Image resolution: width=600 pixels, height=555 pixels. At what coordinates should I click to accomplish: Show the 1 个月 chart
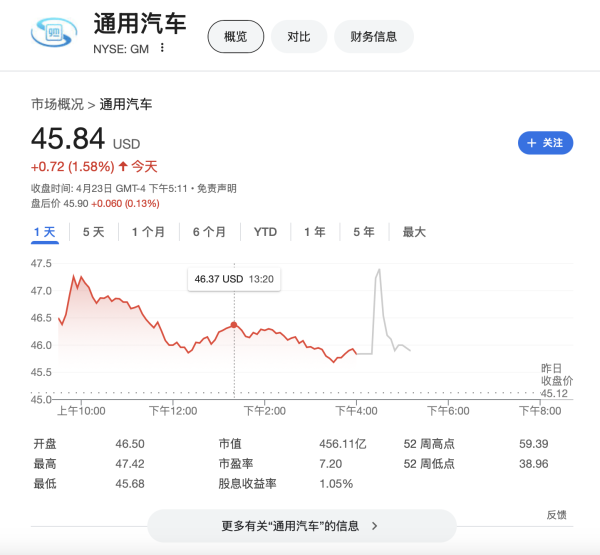pos(148,232)
